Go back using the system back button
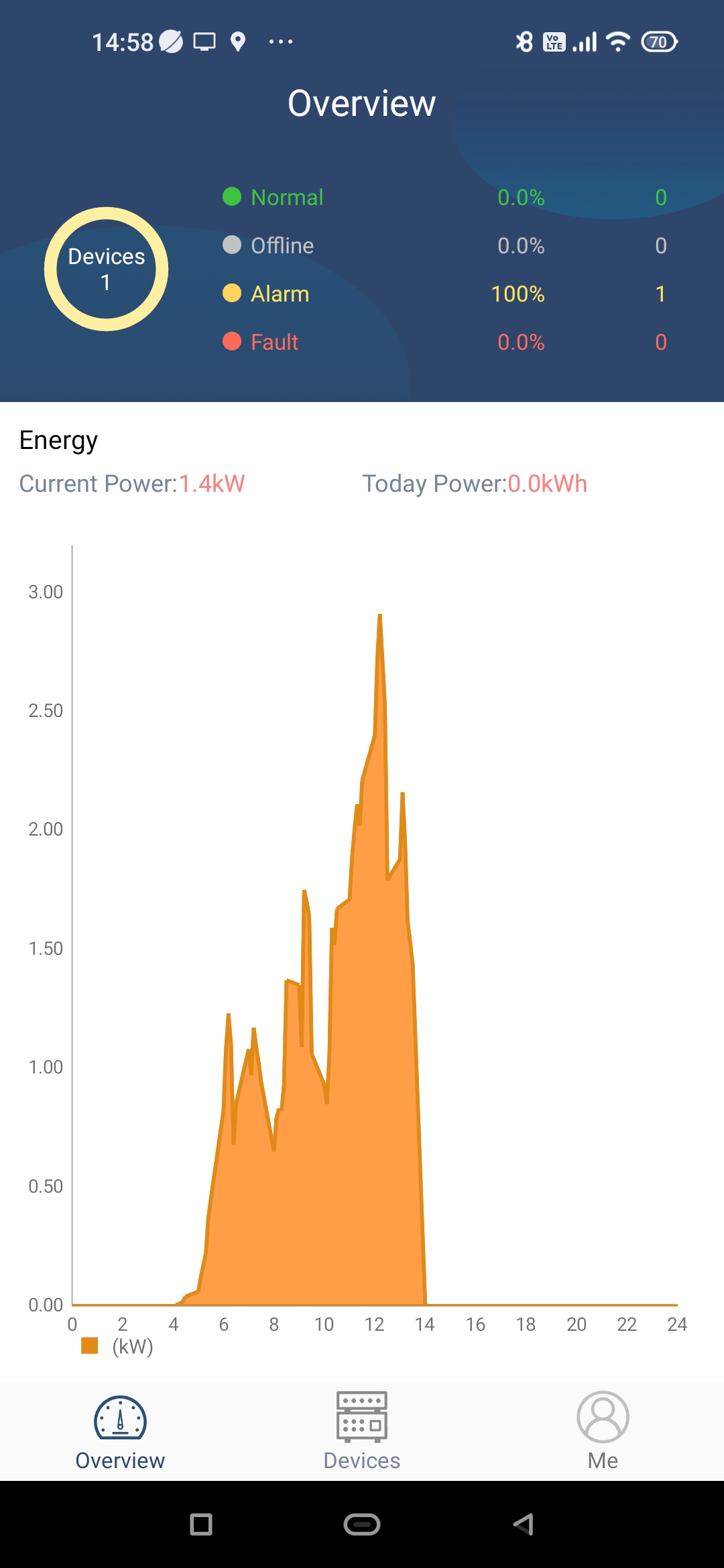Viewport: 724px width, 1568px height. [x=523, y=1524]
